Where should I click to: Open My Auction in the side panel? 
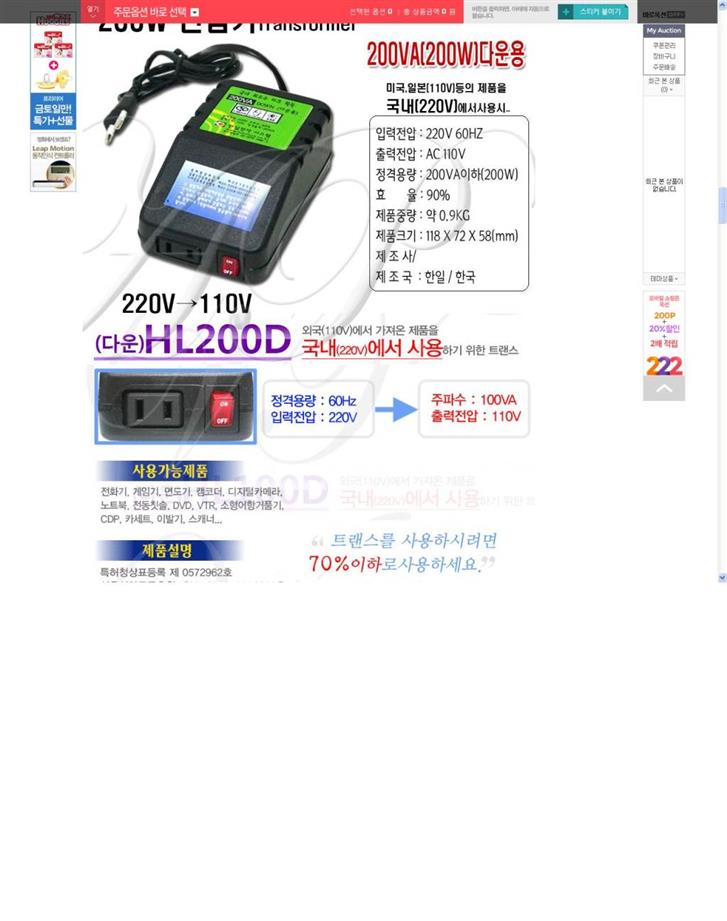[663, 31]
